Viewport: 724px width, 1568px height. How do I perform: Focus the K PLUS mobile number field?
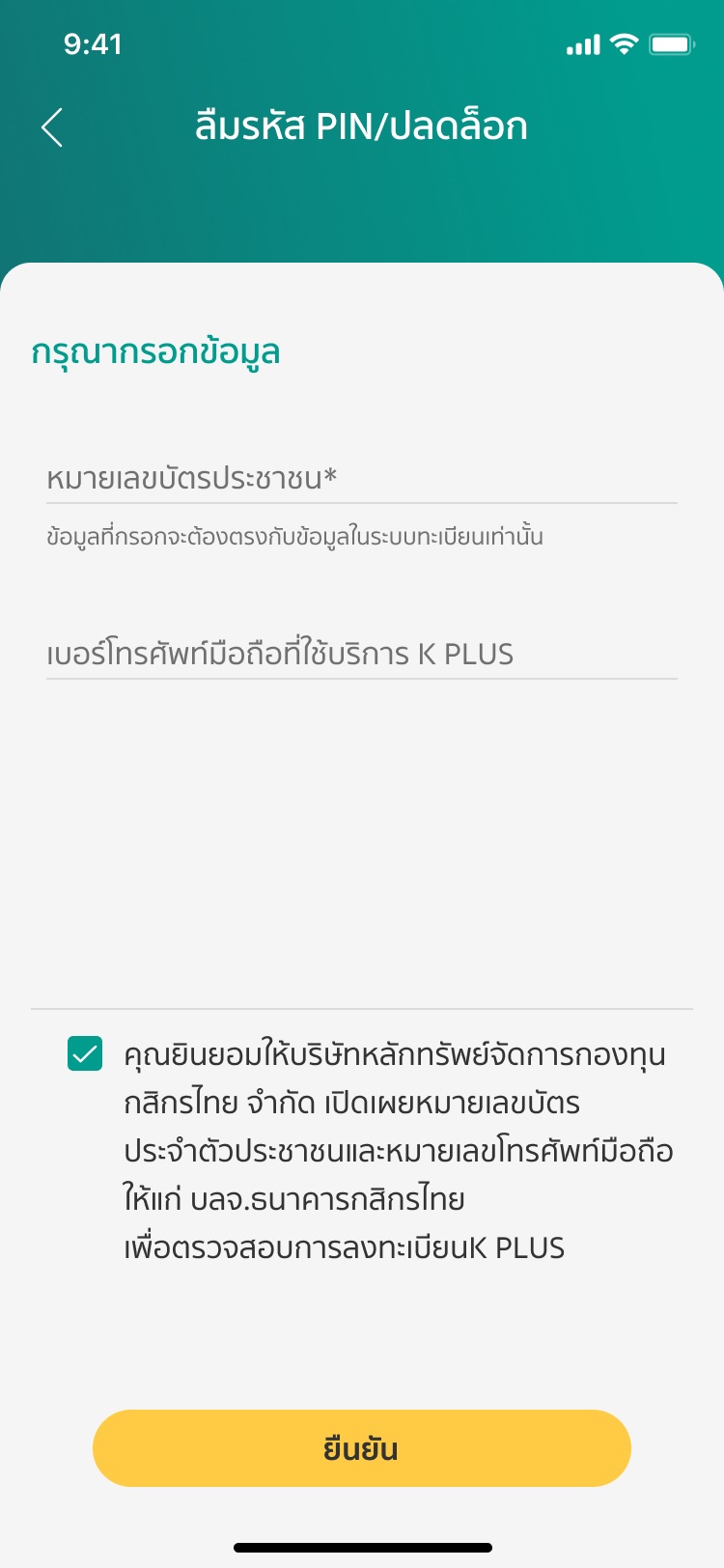362,654
